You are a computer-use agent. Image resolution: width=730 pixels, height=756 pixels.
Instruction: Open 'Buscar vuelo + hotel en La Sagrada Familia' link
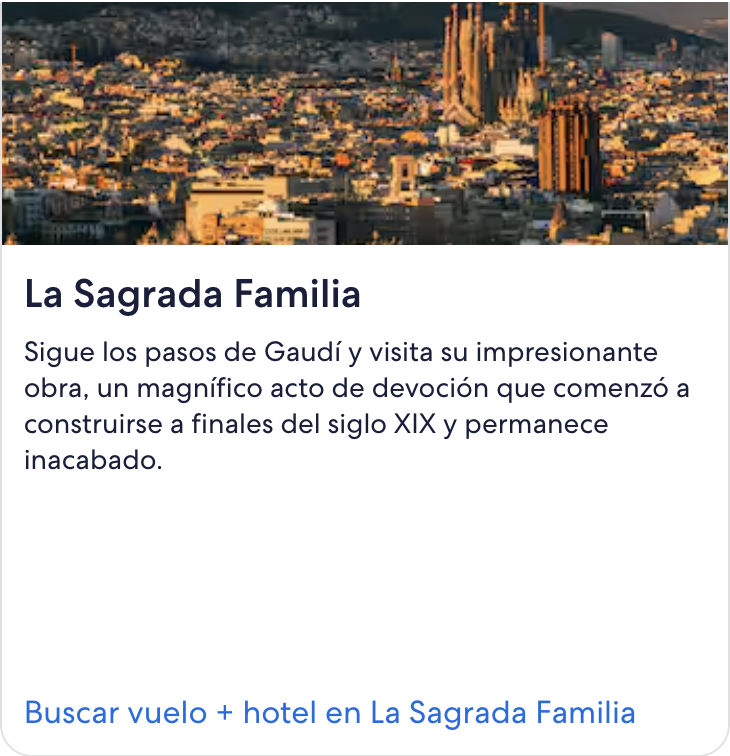click(x=330, y=713)
